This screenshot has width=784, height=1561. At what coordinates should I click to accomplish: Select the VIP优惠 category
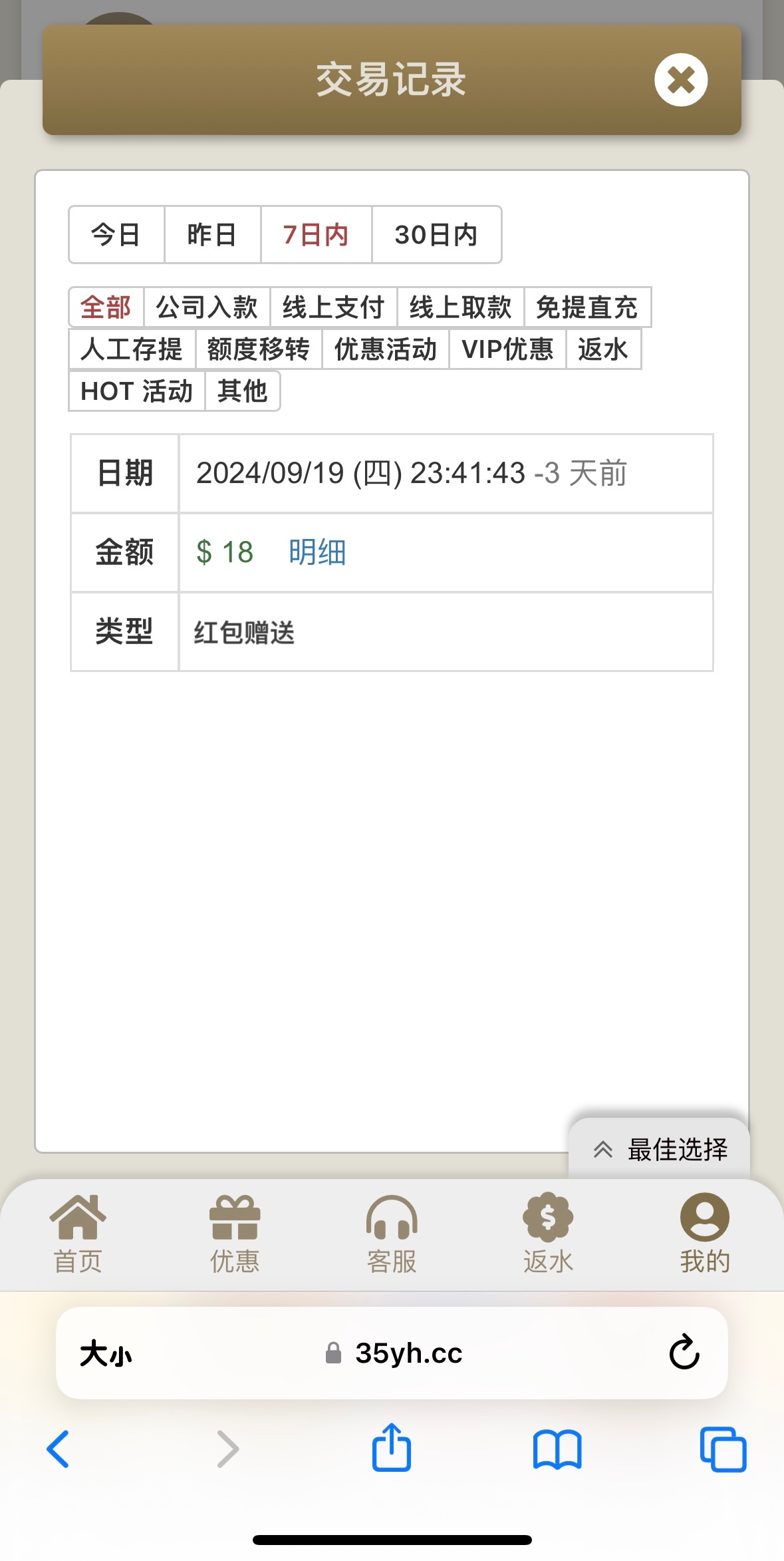507,349
